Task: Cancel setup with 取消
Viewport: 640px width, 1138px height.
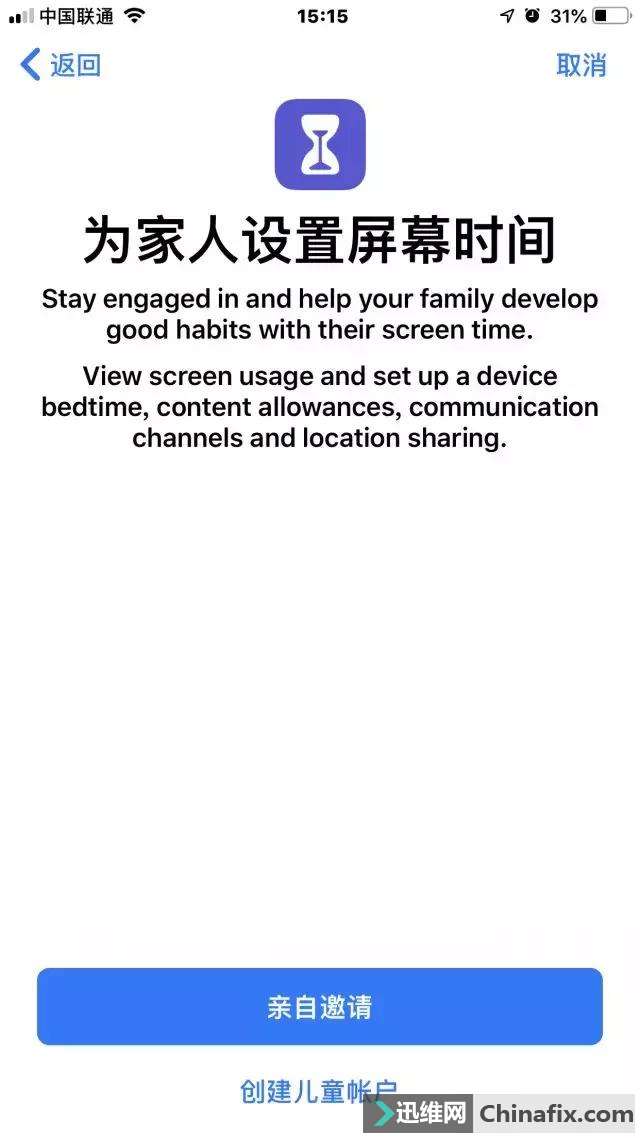Action: 581,65
